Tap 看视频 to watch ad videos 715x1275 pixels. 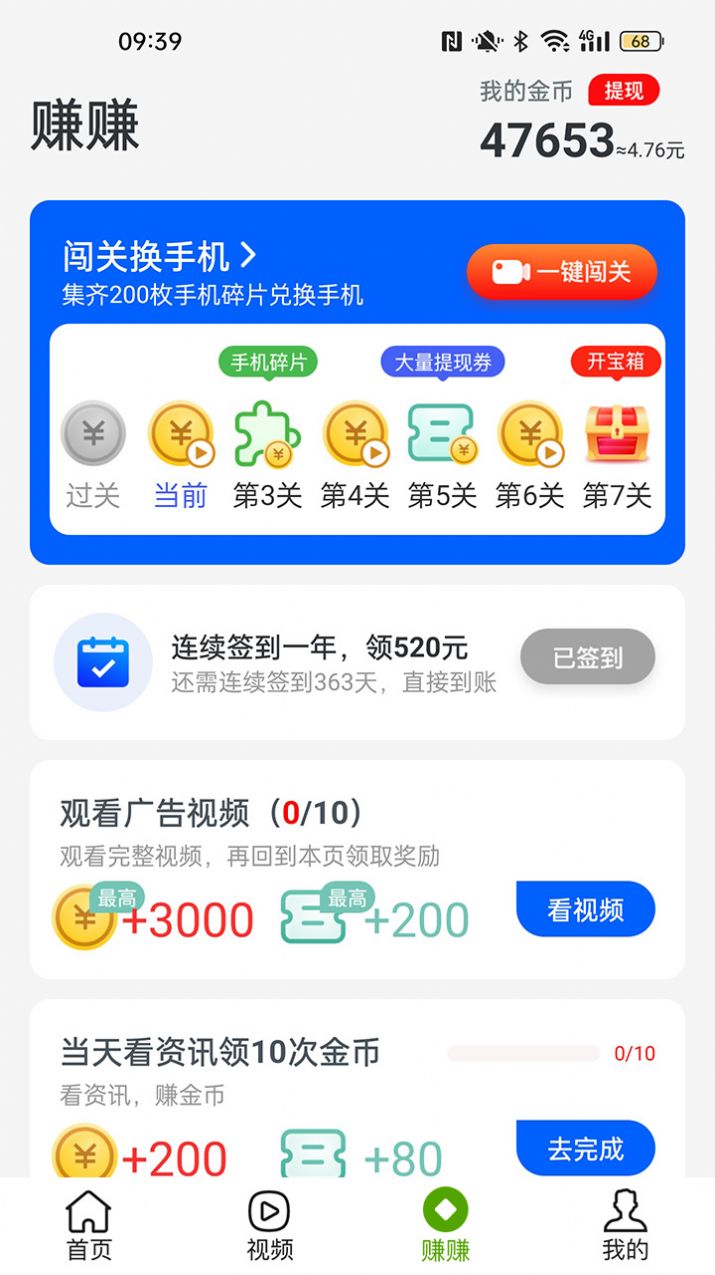point(585,909)
